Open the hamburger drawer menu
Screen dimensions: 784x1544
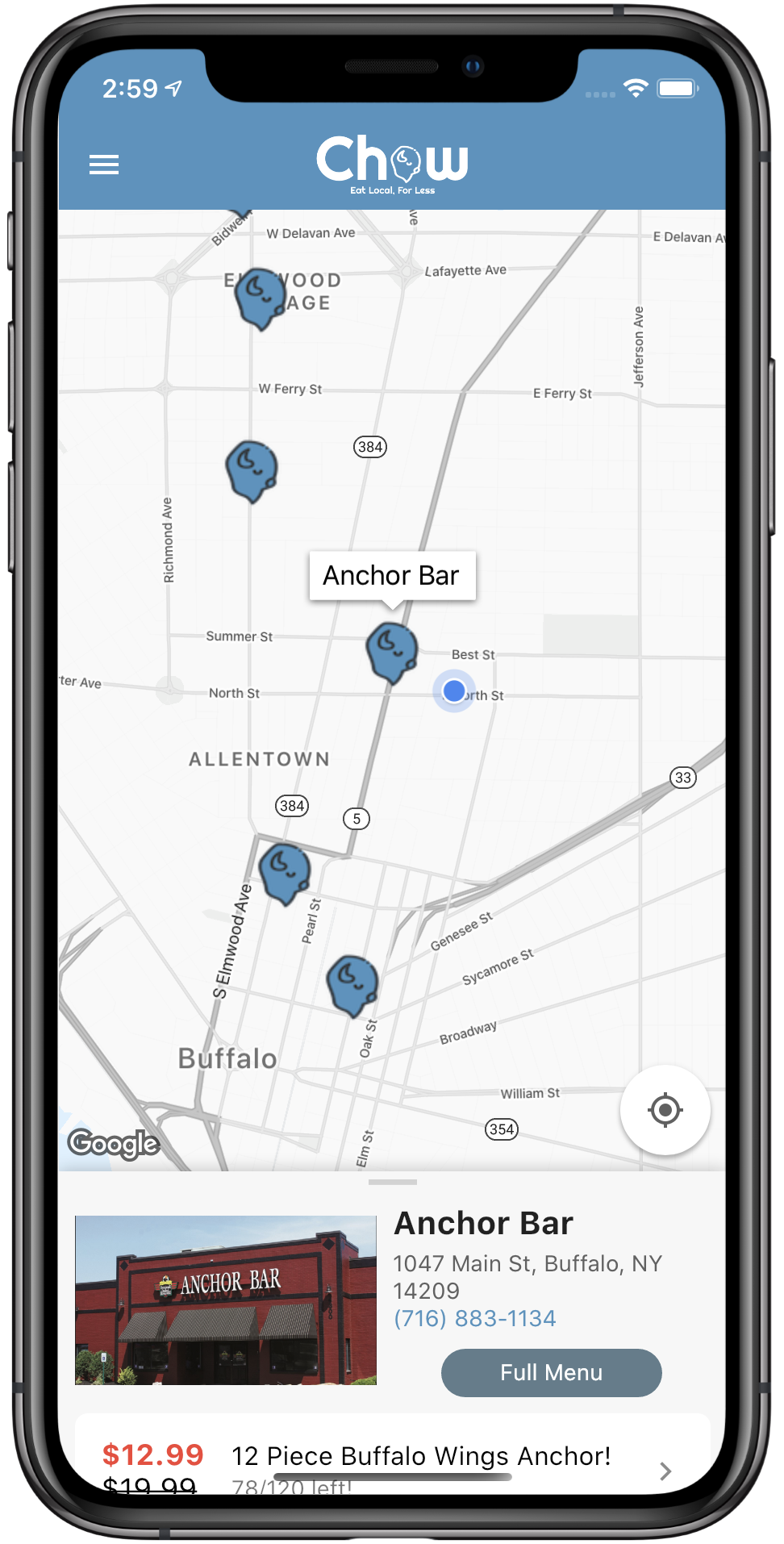pyautogui.click(x=104, y=165)
